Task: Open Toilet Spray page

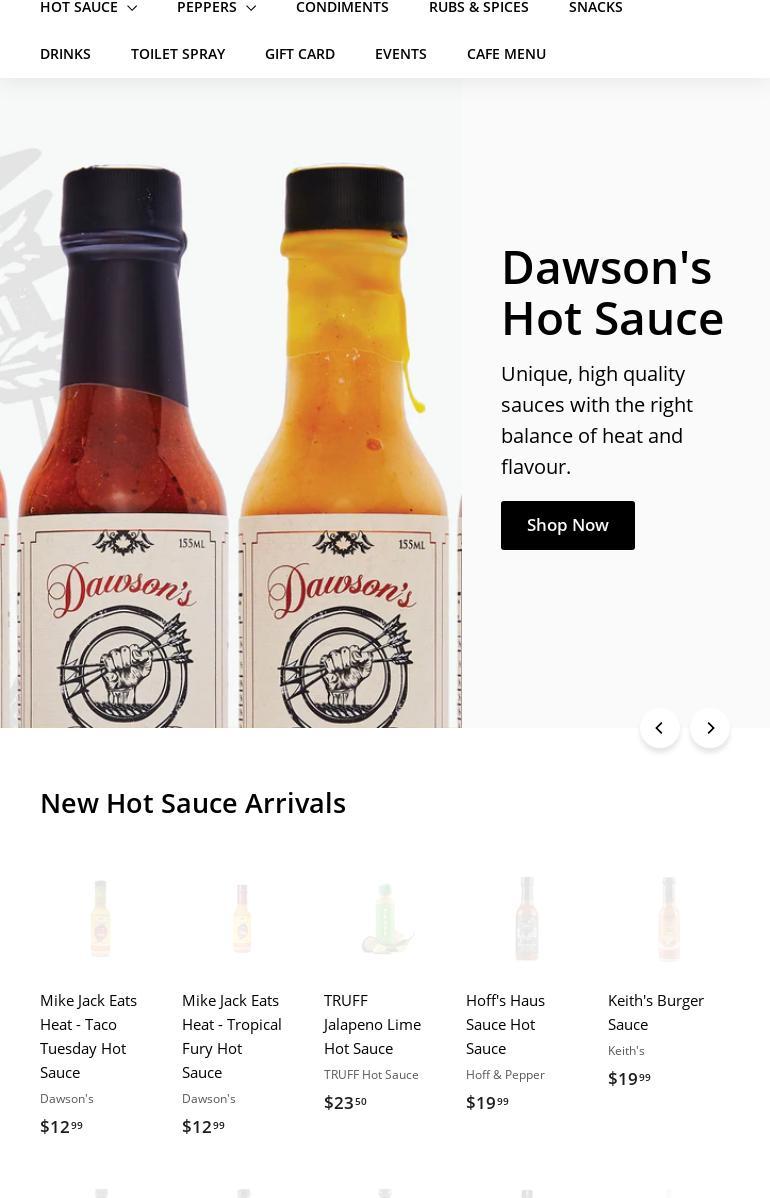Action: [178, 54]
